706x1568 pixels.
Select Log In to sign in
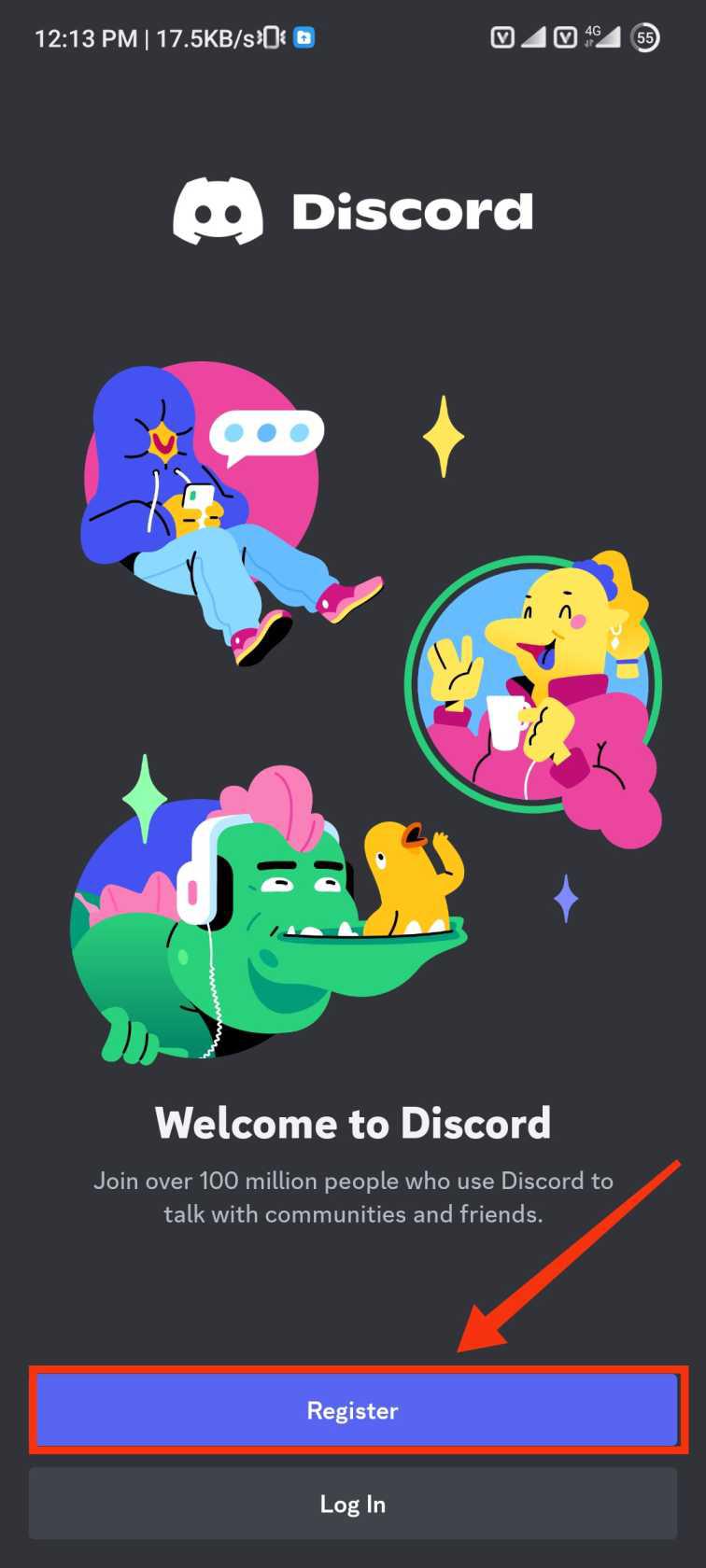(x=353, y=1504)
